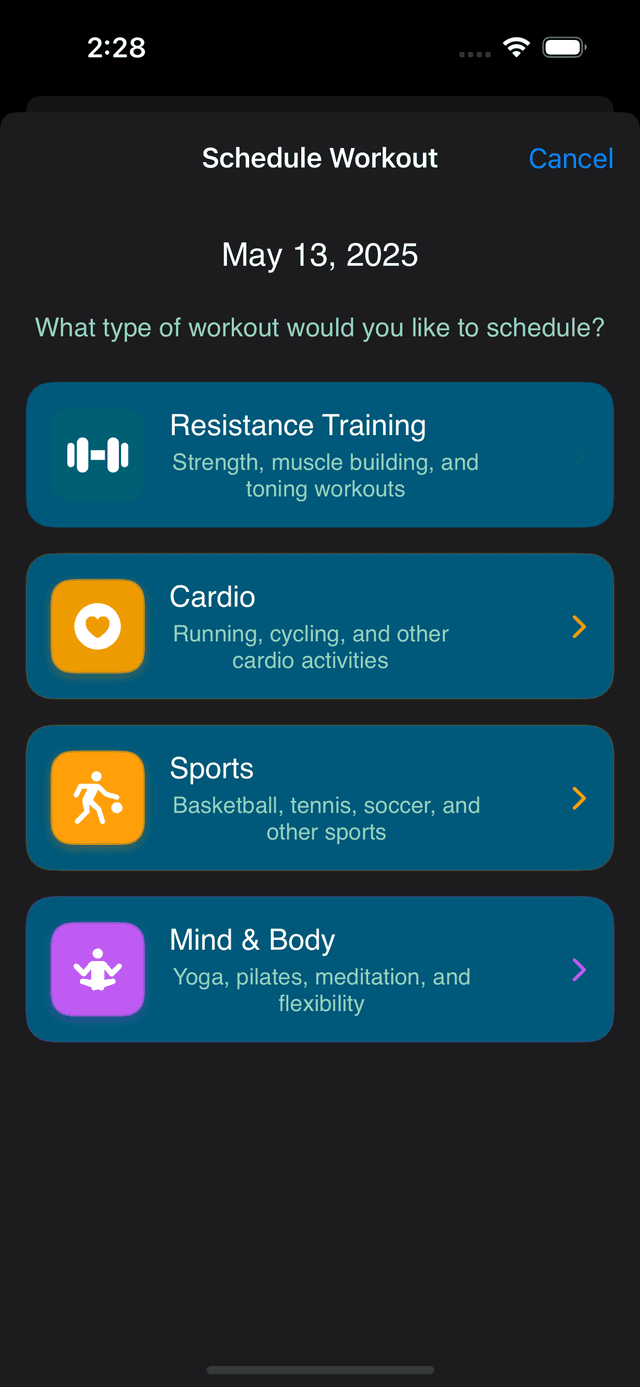Choose the Cardio workout card
This screenshot has height=1387, width=640.
tap(320, 626)
